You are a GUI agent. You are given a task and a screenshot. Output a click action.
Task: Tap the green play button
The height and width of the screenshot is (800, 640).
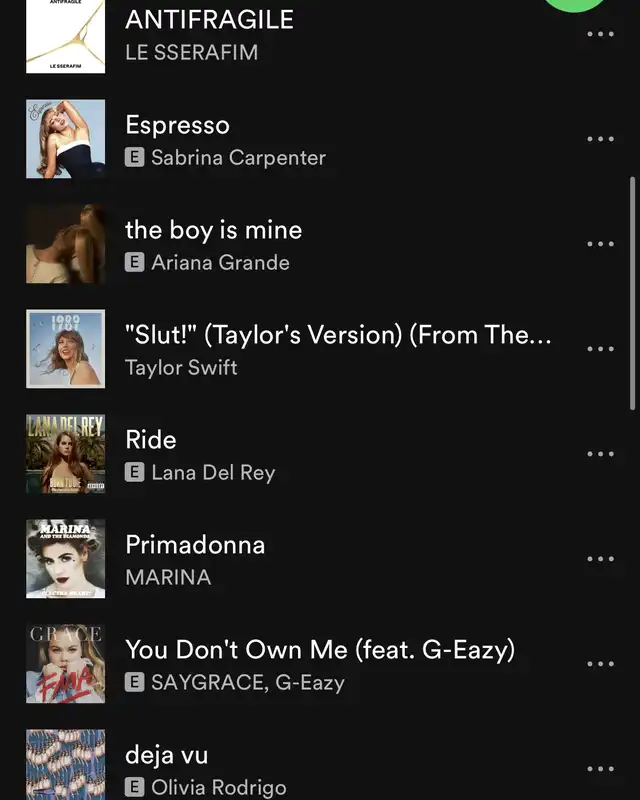tap(575, 4)
